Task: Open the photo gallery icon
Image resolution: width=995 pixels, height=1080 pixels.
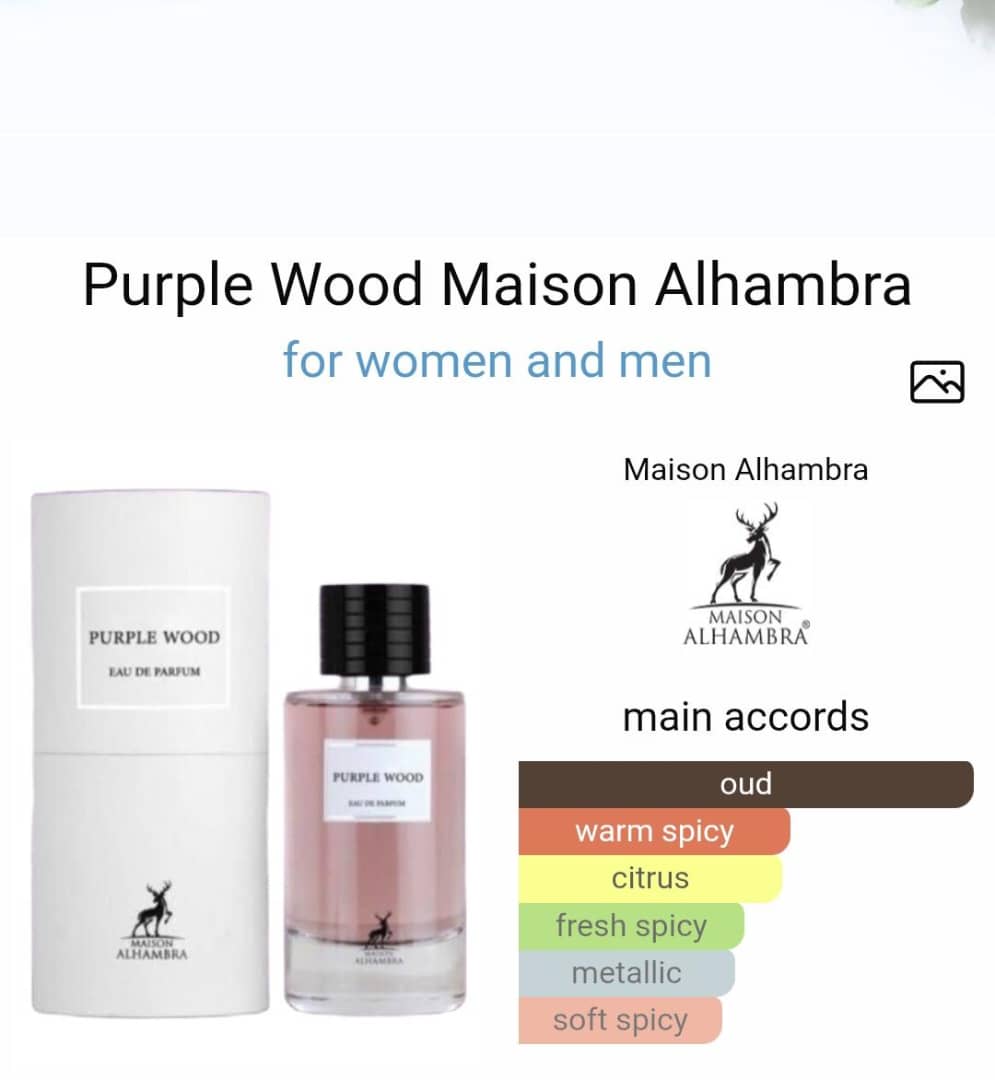Action: point(937,382)
